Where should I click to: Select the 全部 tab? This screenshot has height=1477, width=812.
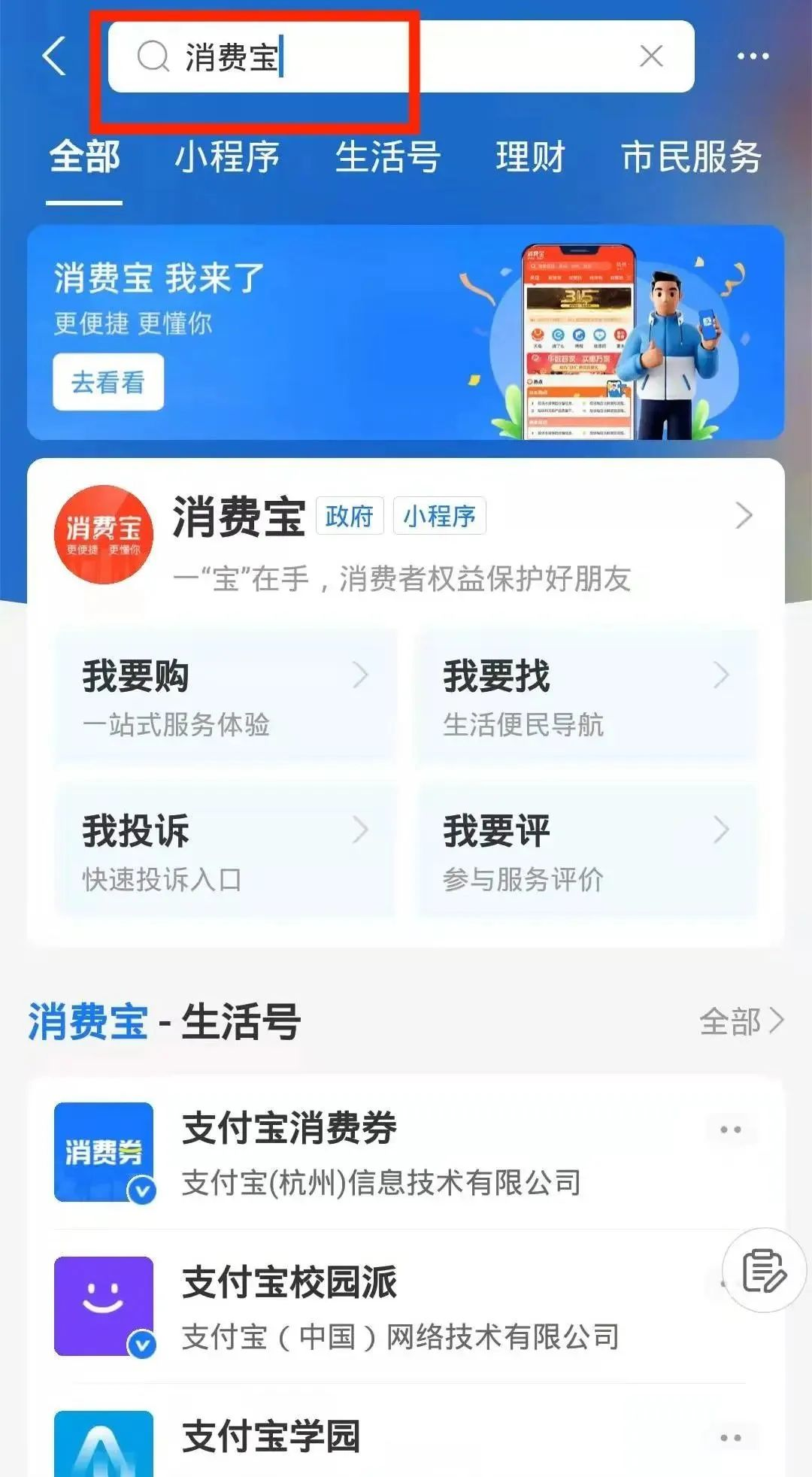coord(84,158)
